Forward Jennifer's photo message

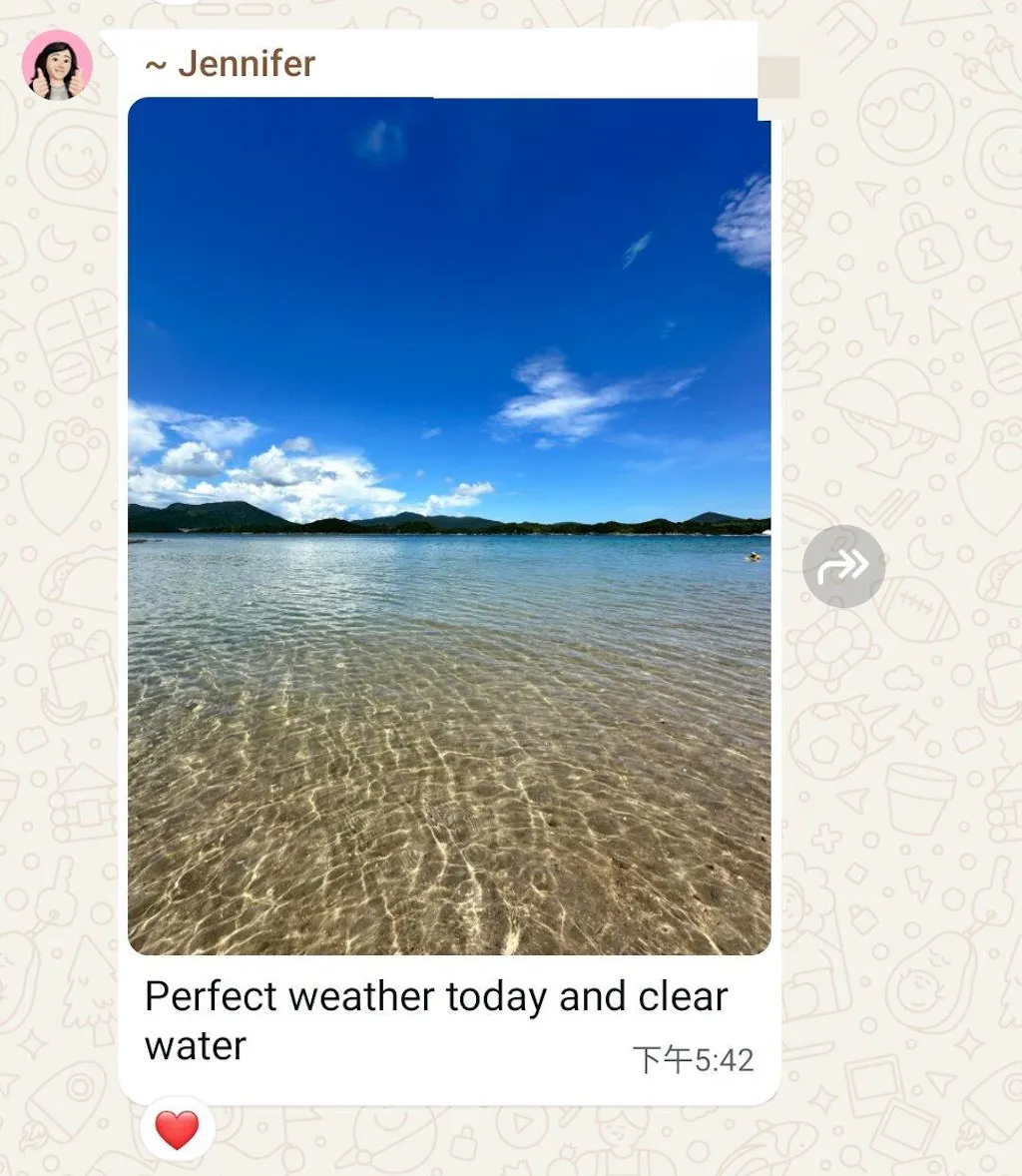coord(843,567)
